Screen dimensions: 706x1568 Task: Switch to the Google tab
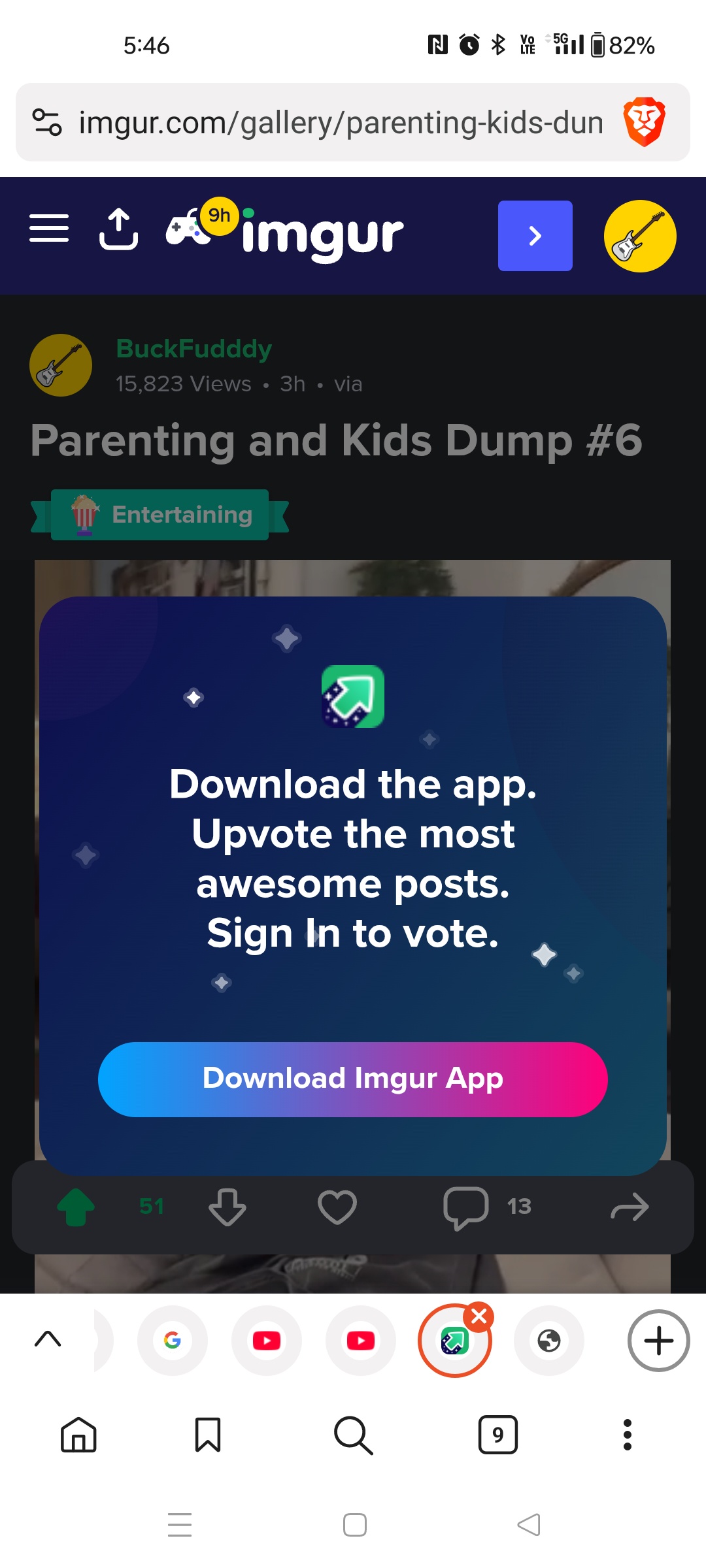[x=173, y=1341]
